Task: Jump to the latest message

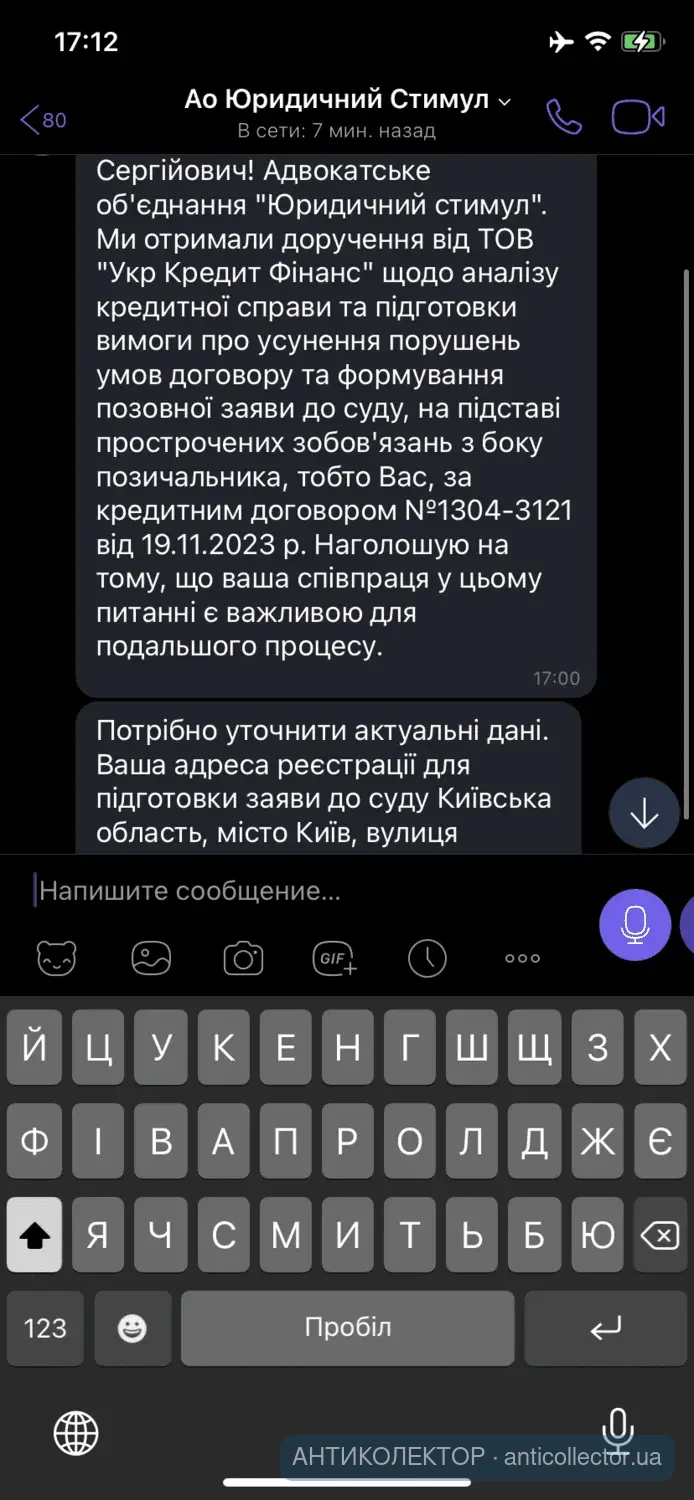Action: [x=644, y=814]
